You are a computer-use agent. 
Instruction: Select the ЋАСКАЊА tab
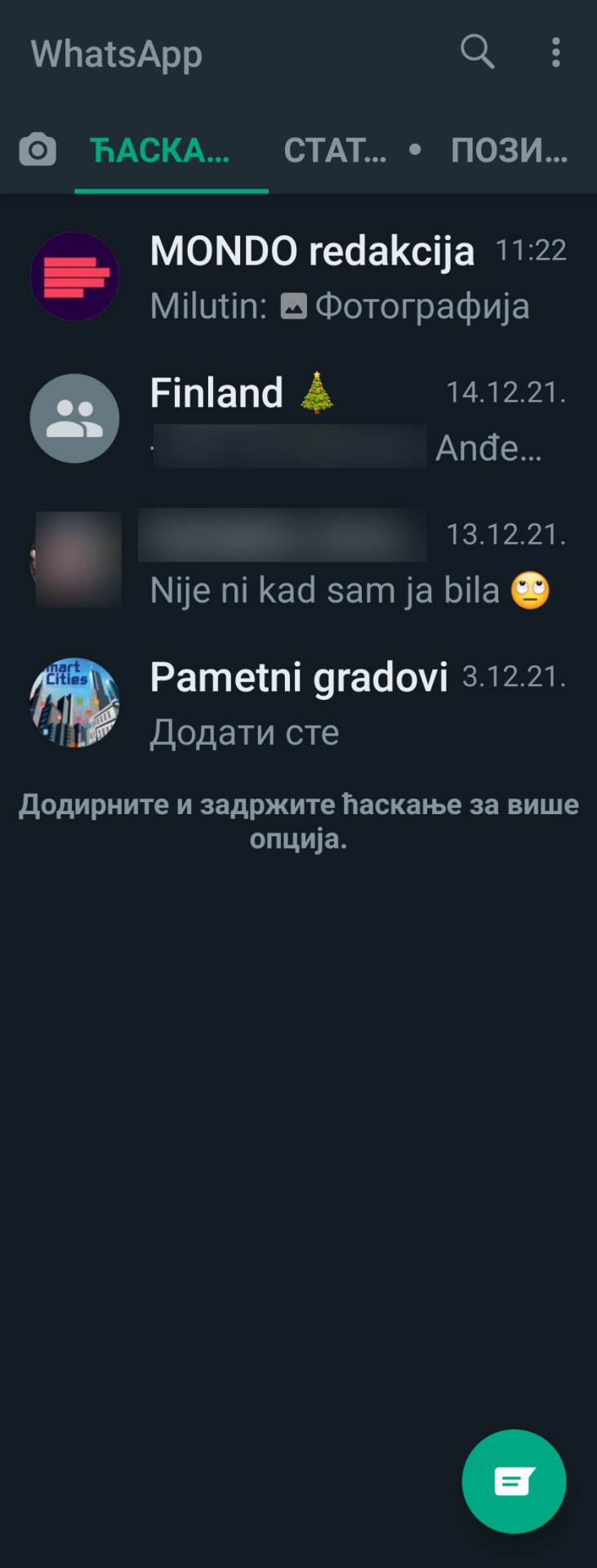[x=160, y=149]
